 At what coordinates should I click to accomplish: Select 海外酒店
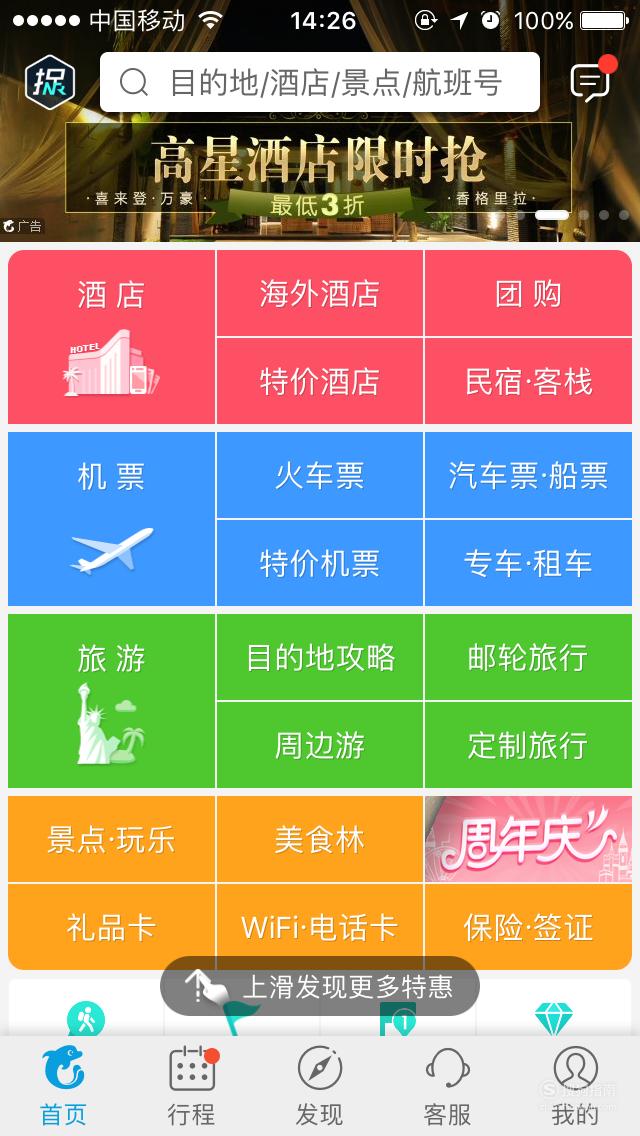(x=320, y=293)
